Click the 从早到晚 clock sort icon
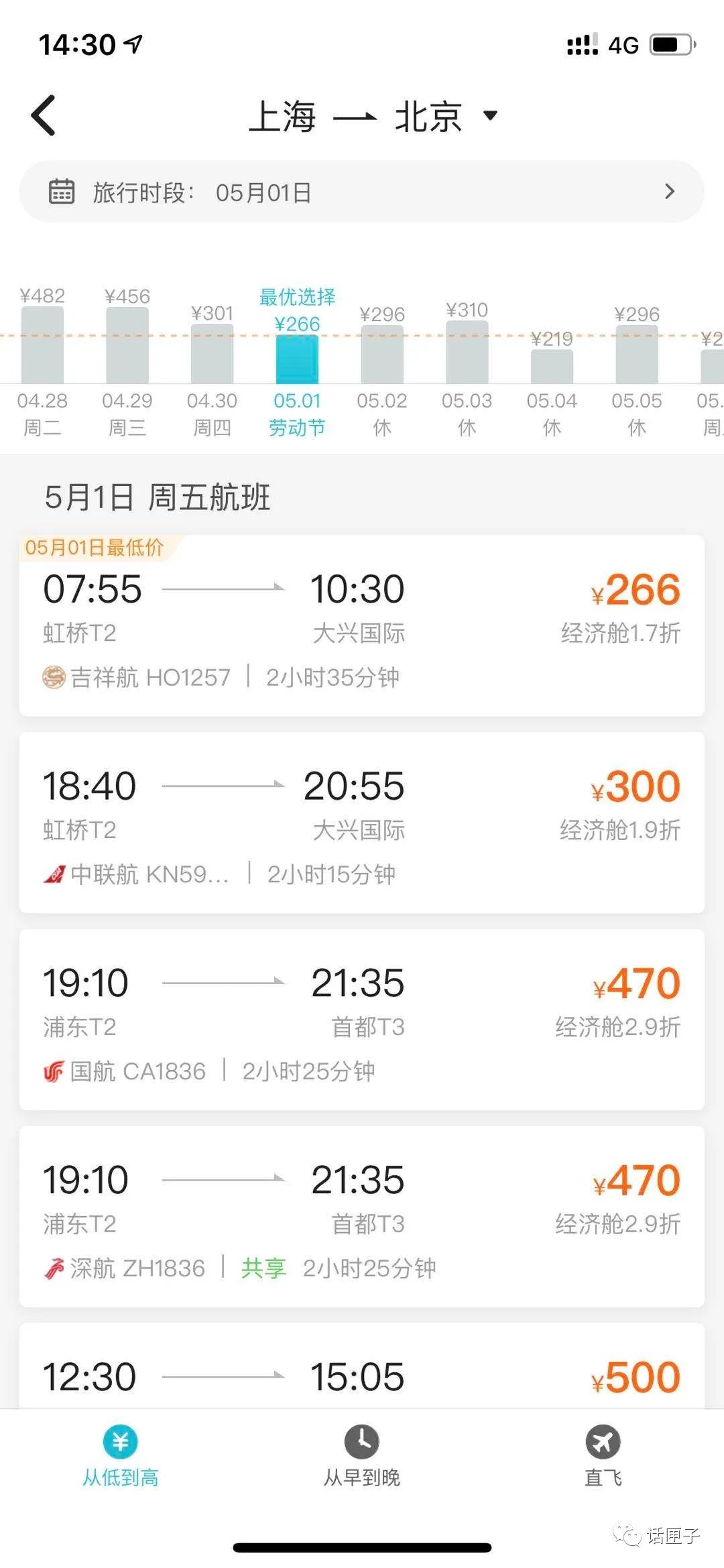This screenshot has width=724, height=1568. (x=361, y=1443)
